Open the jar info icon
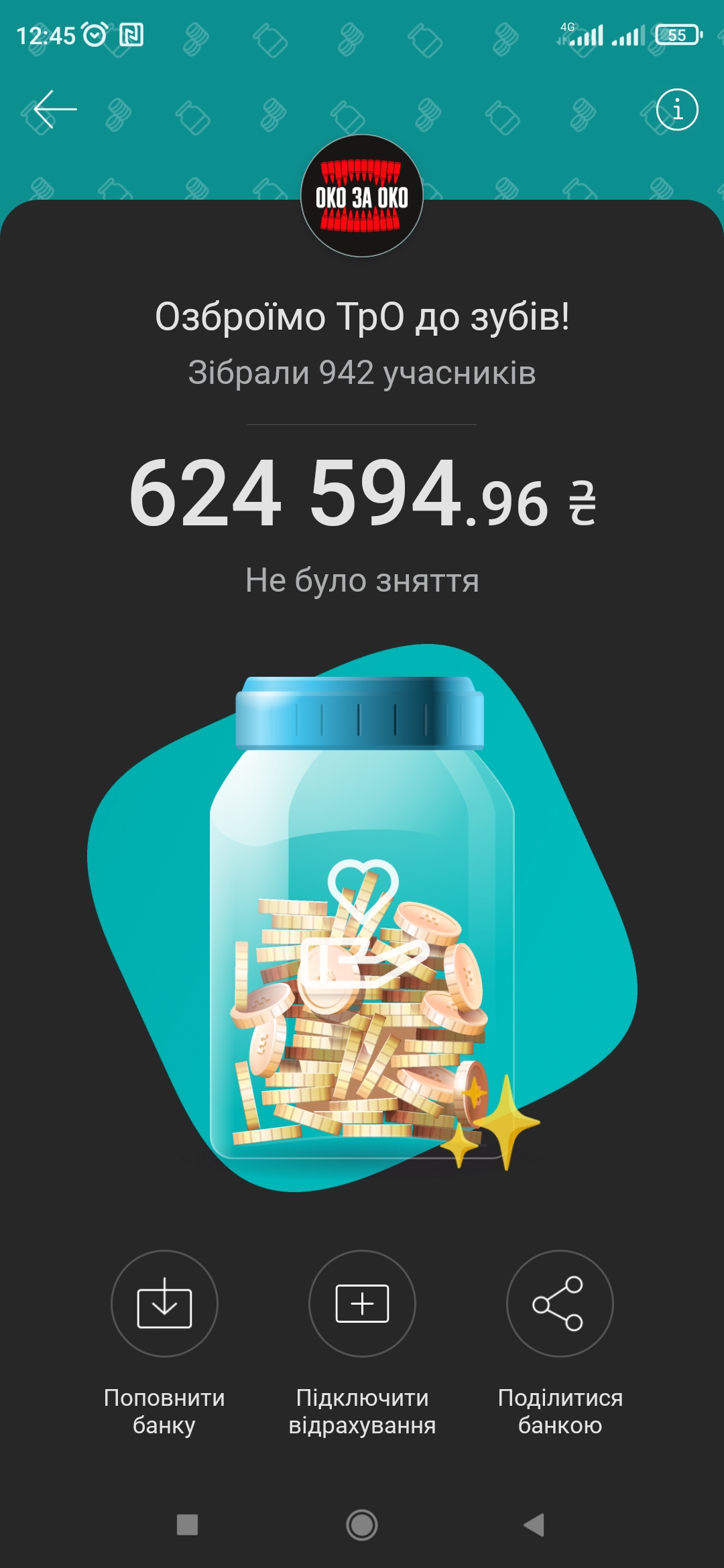 (x=677, y=109)
